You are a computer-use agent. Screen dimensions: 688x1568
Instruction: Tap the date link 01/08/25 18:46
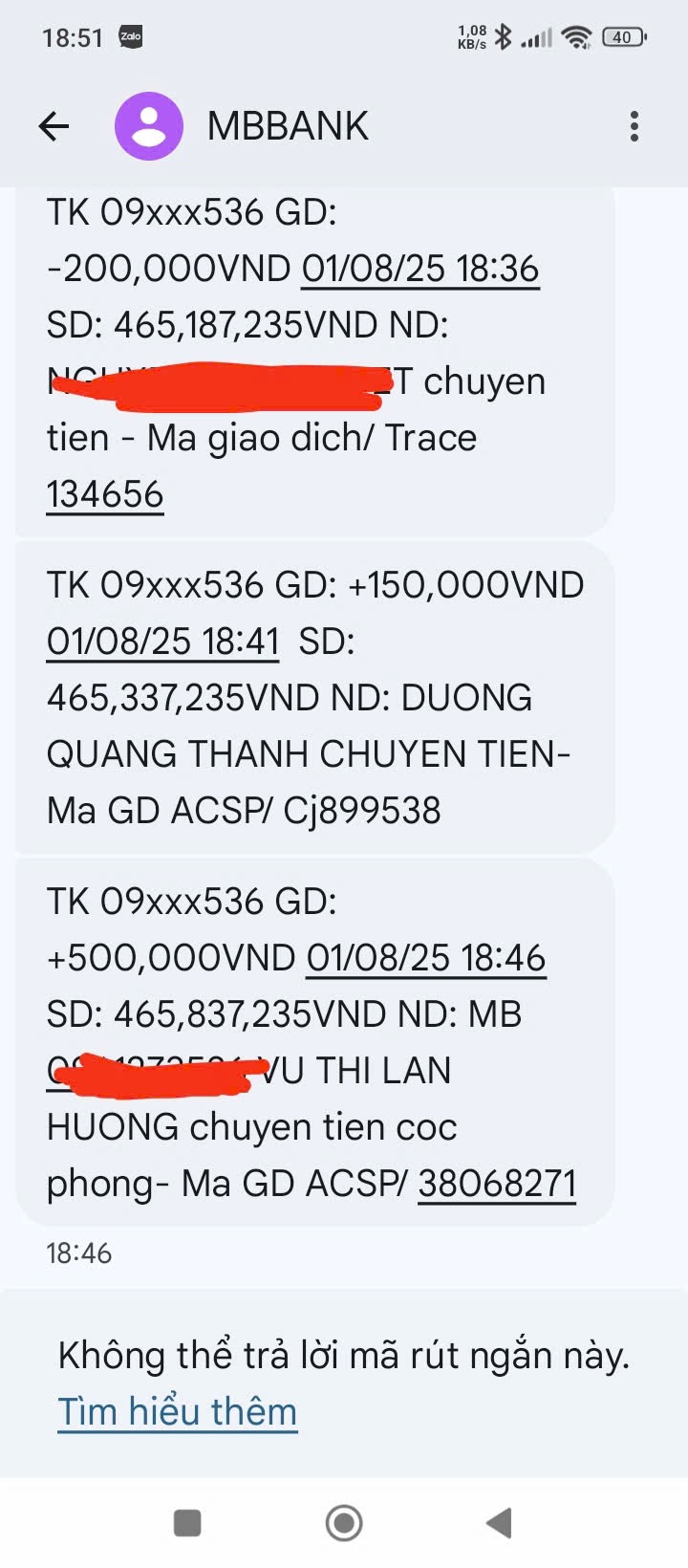coord(425,957)
